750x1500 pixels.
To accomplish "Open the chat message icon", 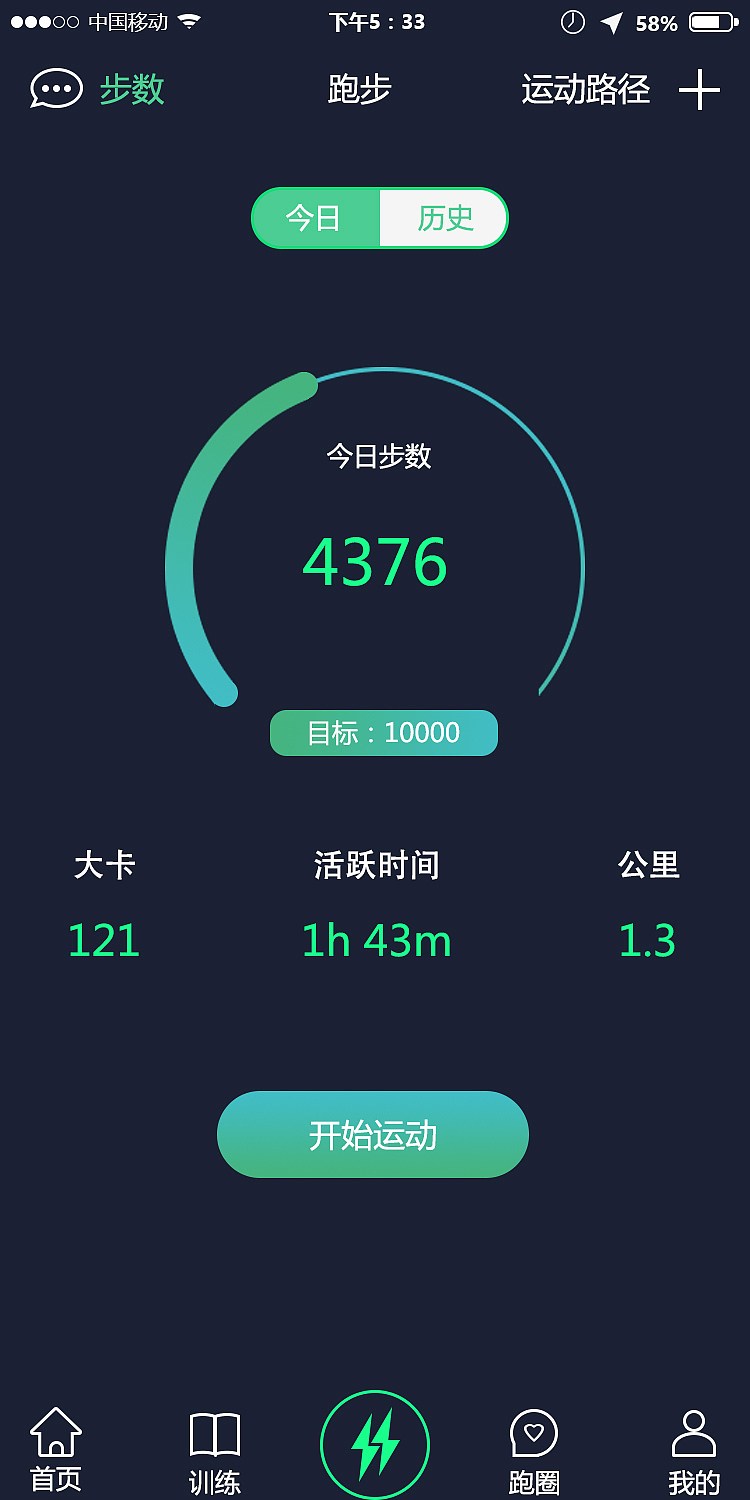I will click(55, 89).
